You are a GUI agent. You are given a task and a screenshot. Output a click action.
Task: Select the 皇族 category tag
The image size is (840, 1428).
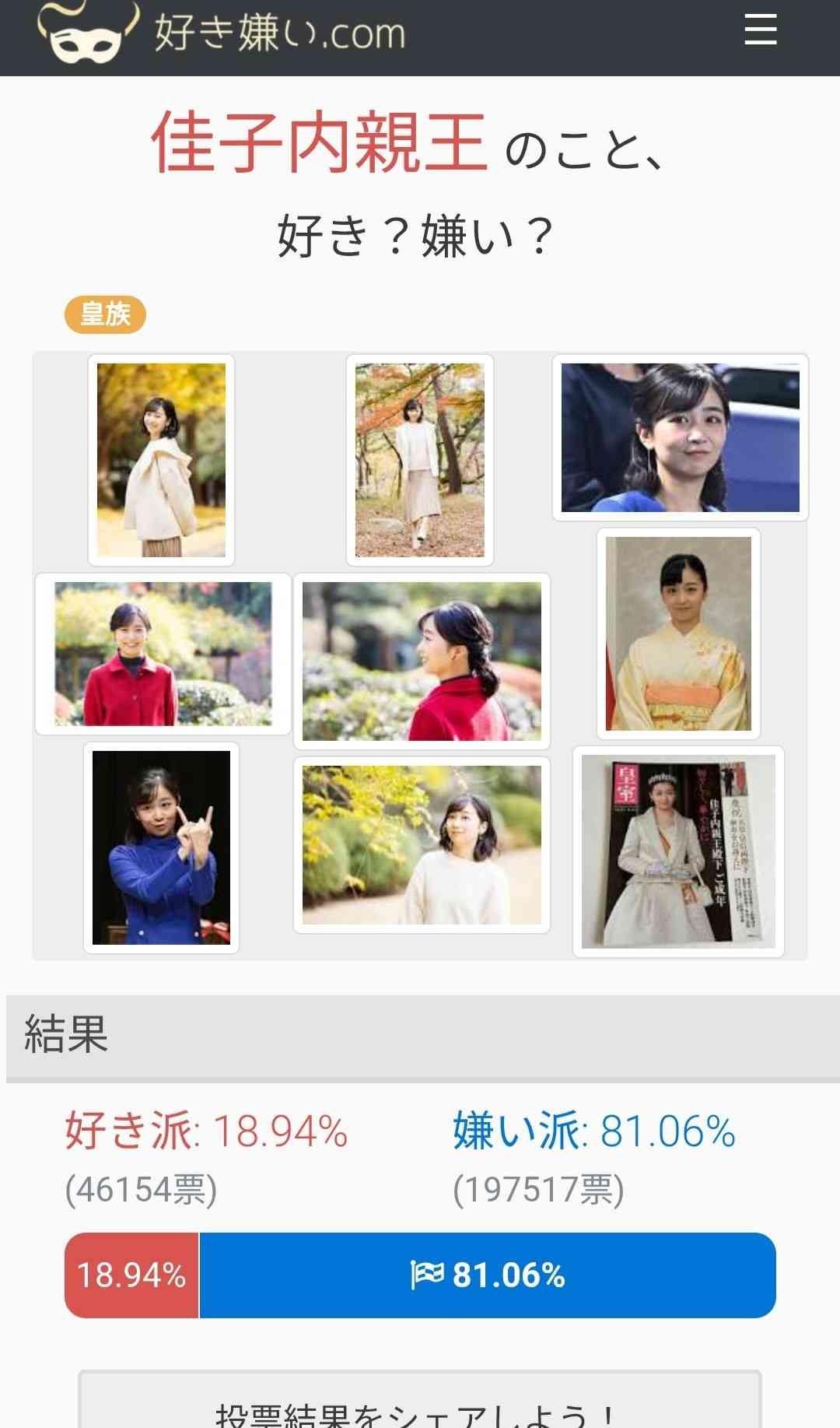[x=105, y=314]
